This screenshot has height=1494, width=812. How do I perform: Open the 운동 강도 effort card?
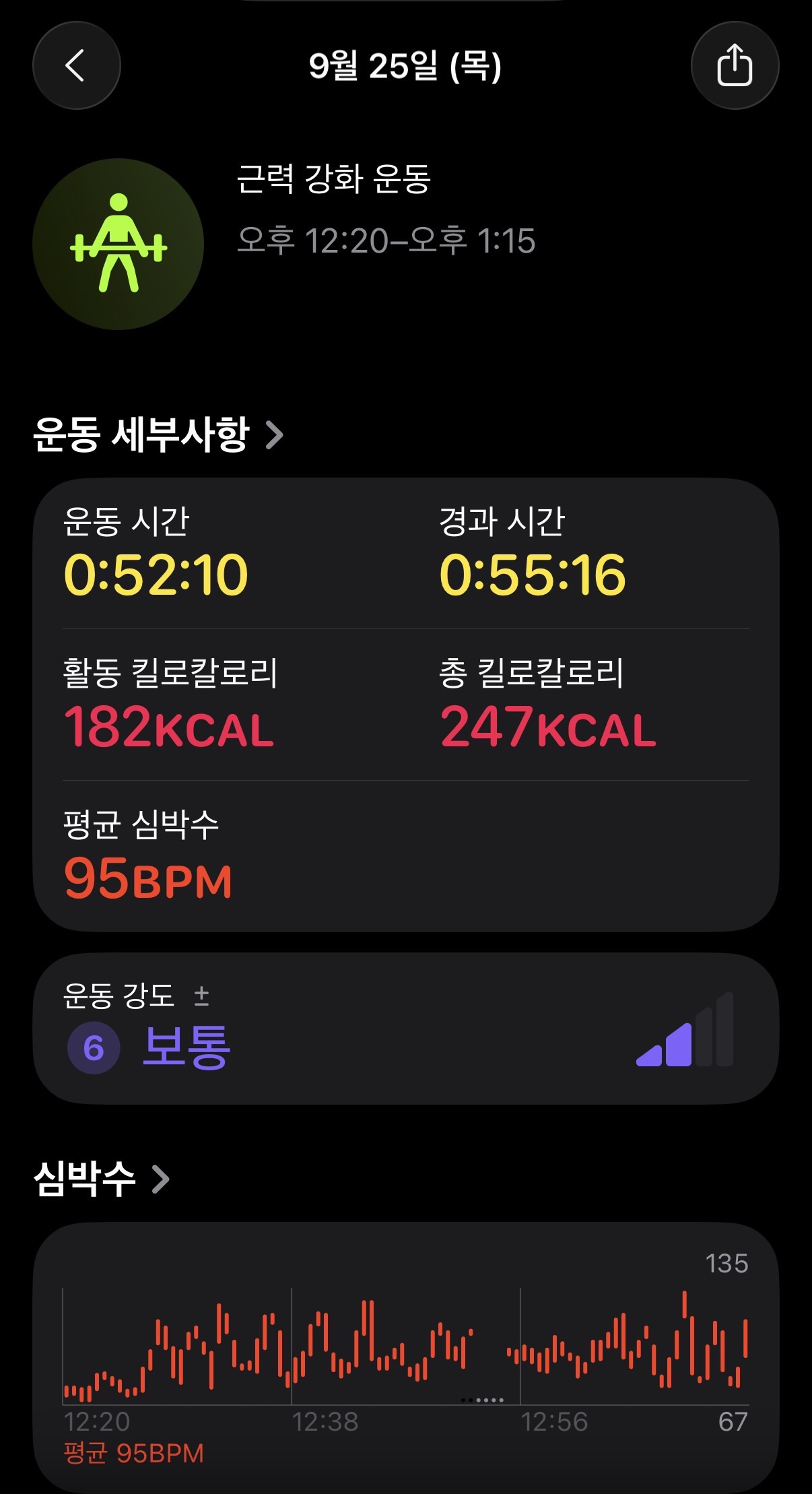tap(406, 1028)
